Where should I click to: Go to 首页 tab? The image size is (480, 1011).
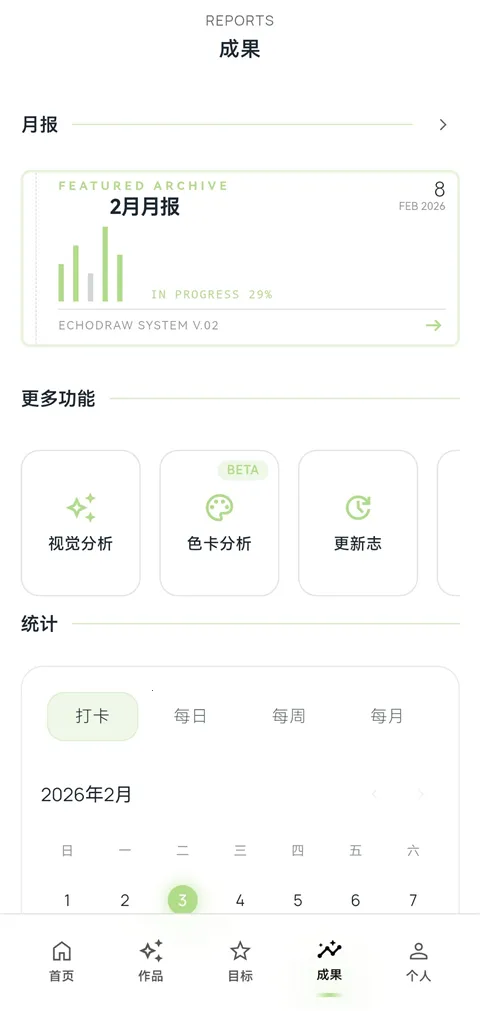61,961
